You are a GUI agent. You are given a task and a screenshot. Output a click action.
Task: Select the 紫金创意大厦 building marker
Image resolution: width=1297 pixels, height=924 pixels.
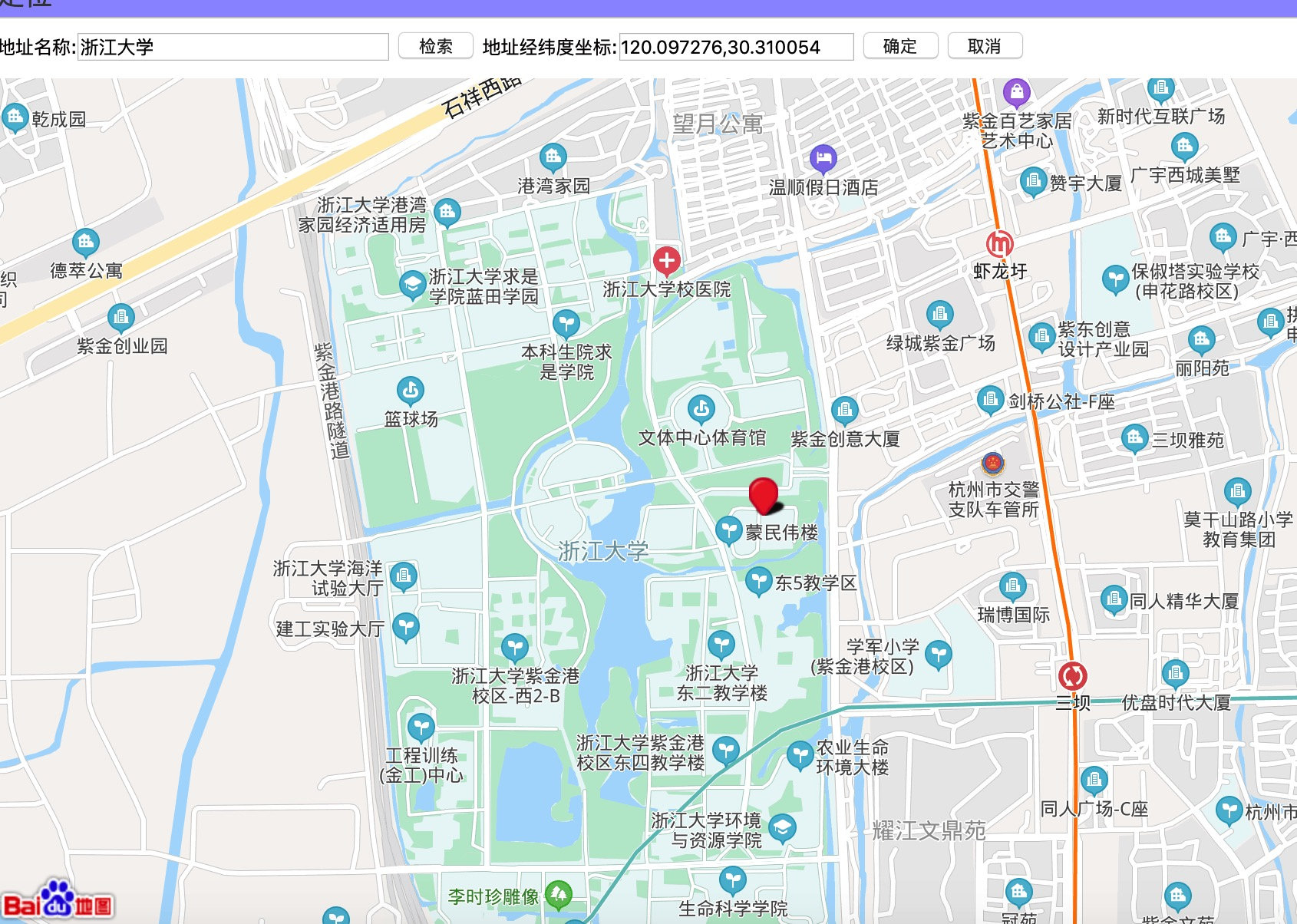point(844,411)
